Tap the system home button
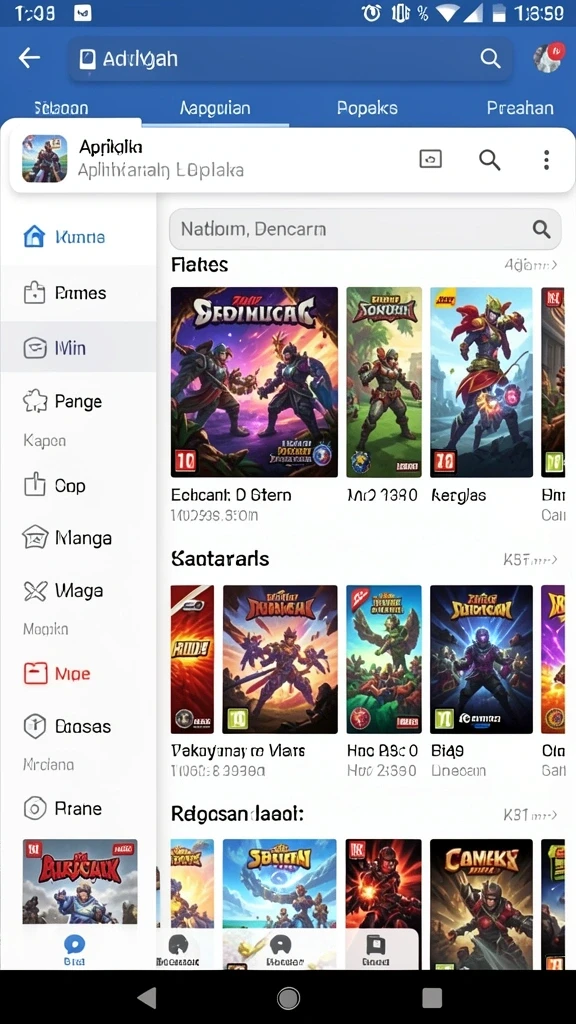 (288, 998)
